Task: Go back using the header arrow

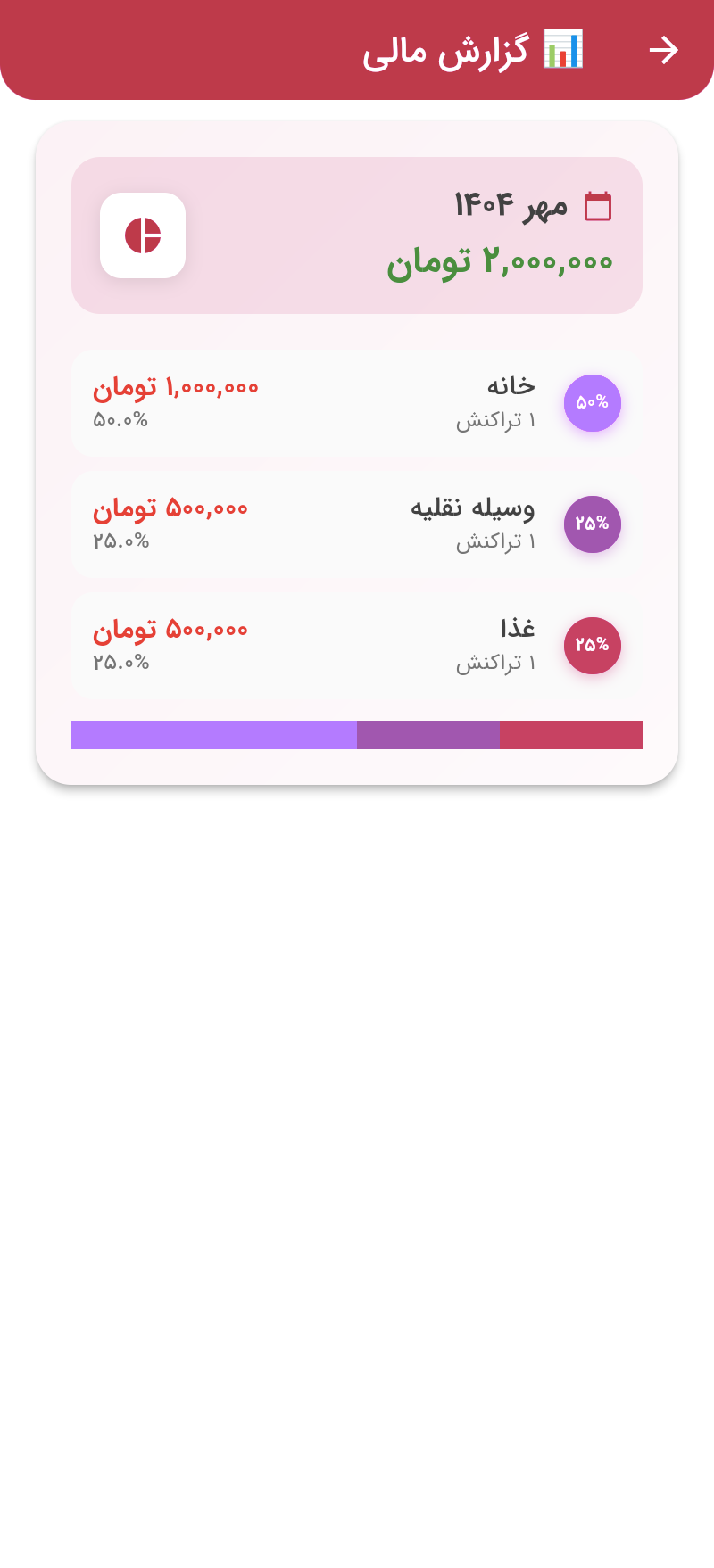Action: [663, 50]
